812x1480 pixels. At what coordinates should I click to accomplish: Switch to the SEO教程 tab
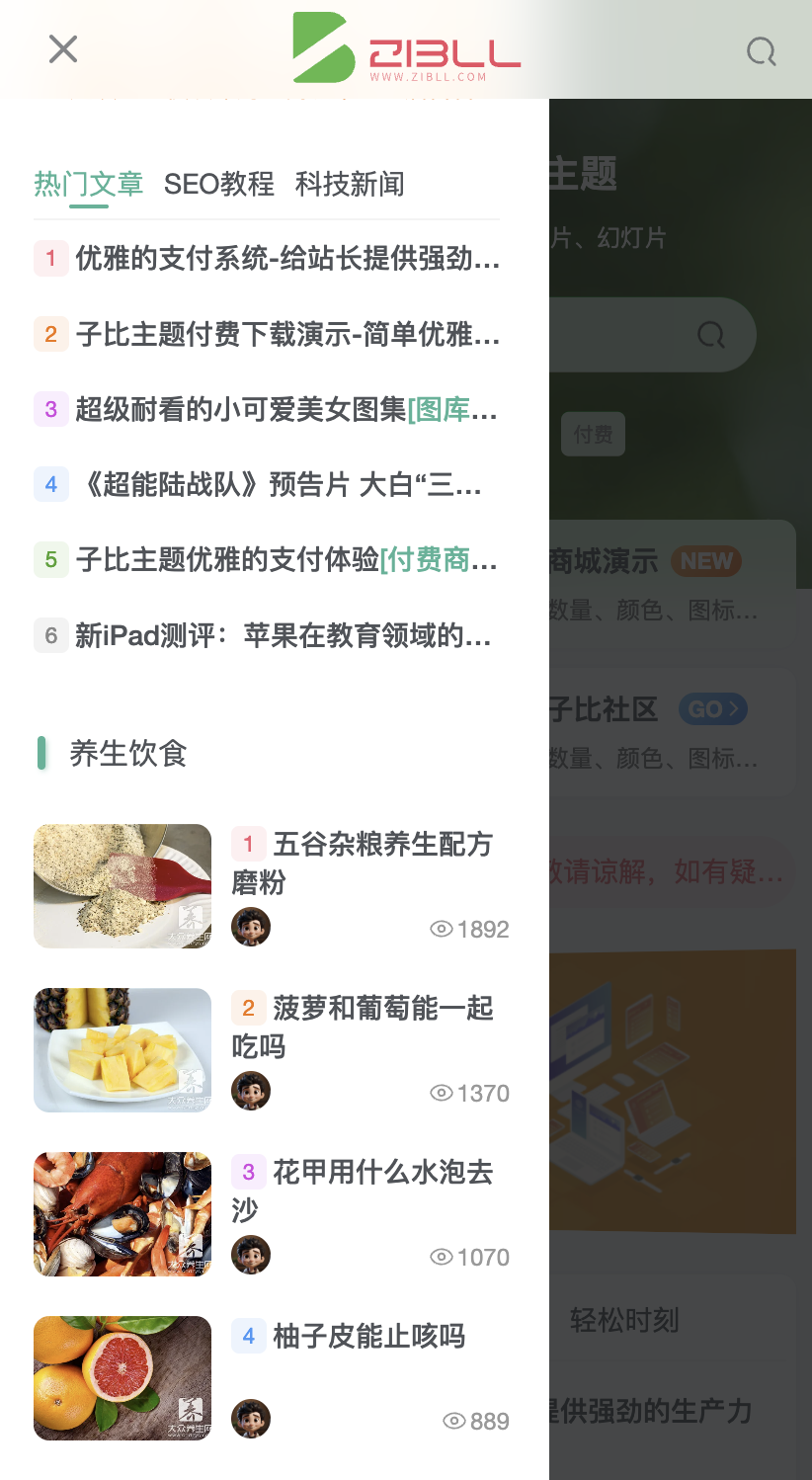[x=218, y=185]
